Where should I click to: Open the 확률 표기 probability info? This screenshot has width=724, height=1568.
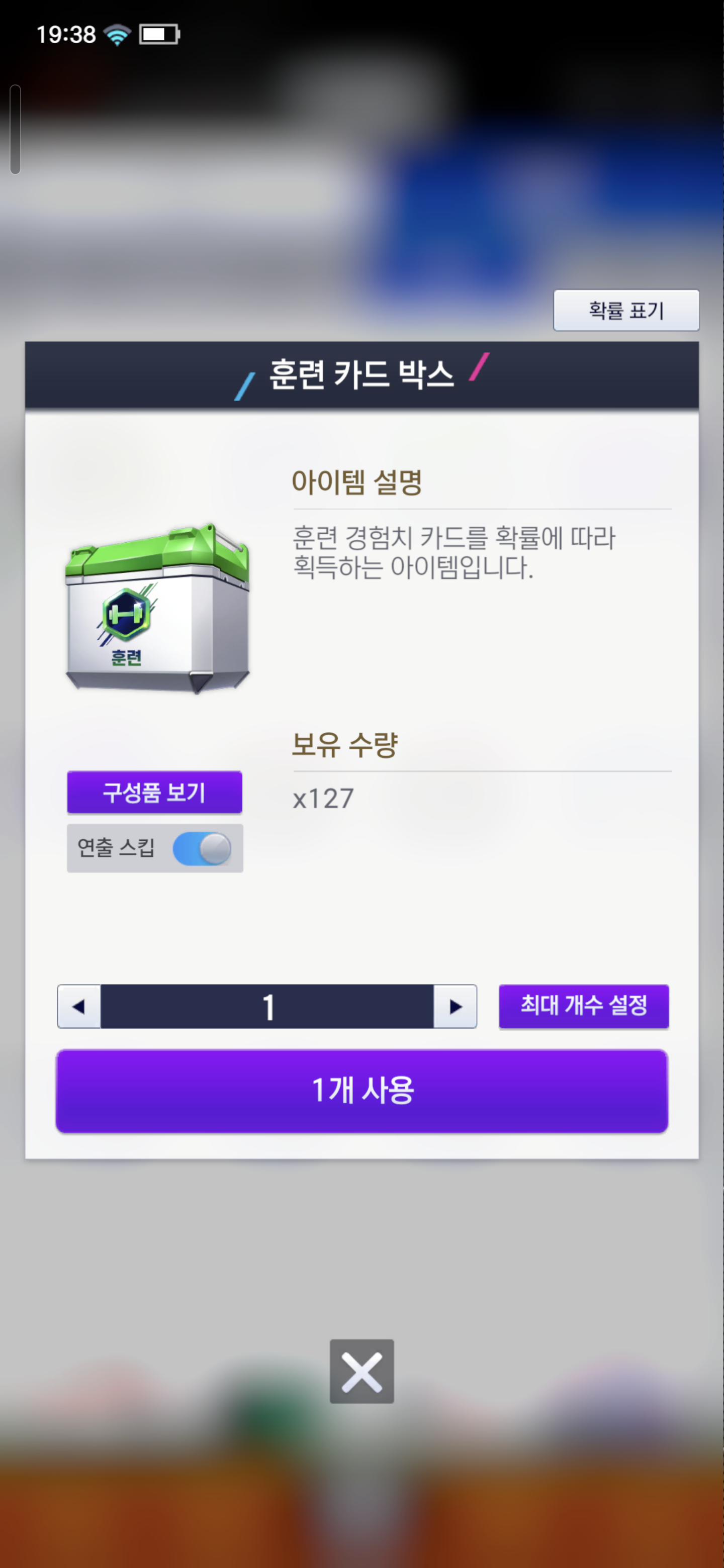coord(625,311)
